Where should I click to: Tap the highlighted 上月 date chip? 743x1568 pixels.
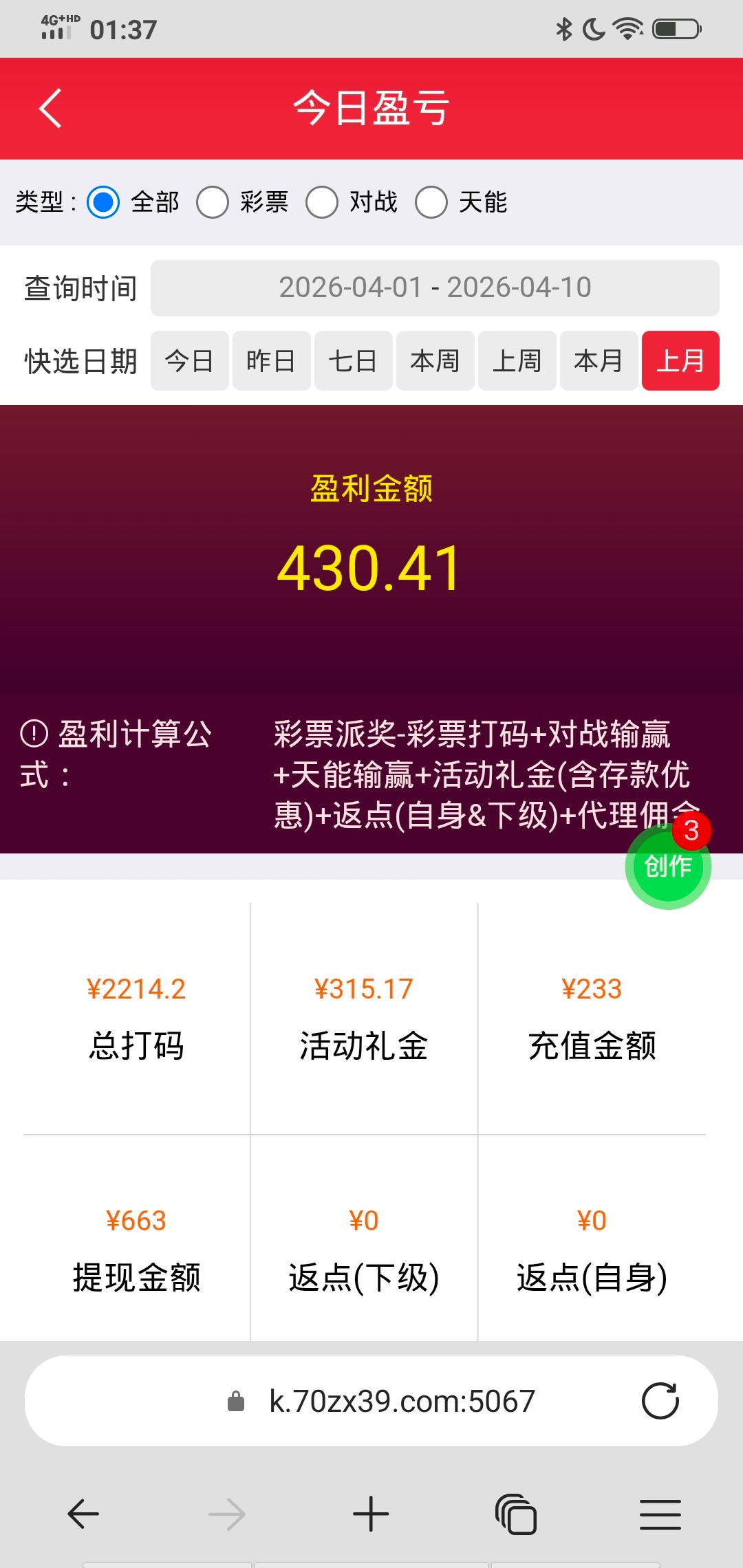[x=680, y=361]
